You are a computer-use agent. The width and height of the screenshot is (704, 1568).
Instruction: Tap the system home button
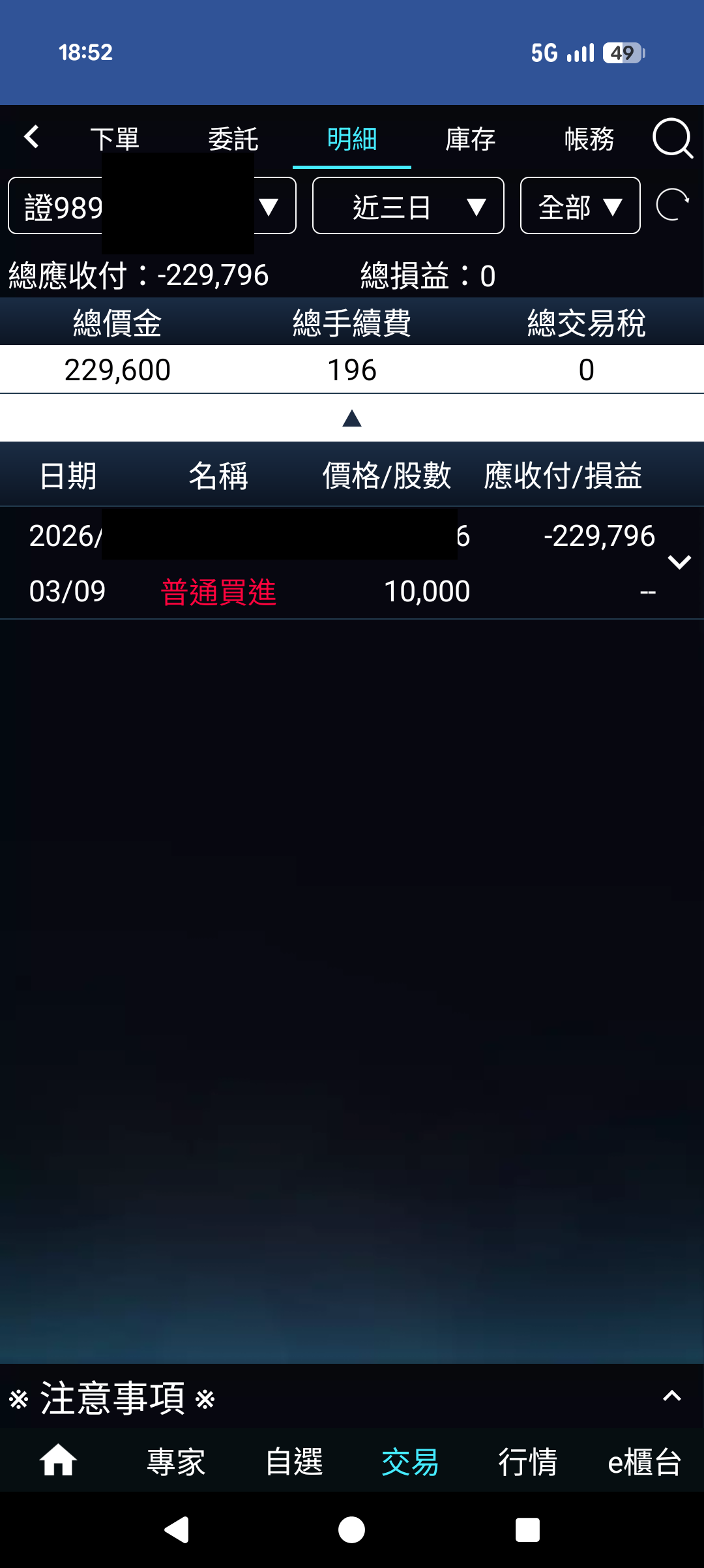click(x=352, y=1530)
